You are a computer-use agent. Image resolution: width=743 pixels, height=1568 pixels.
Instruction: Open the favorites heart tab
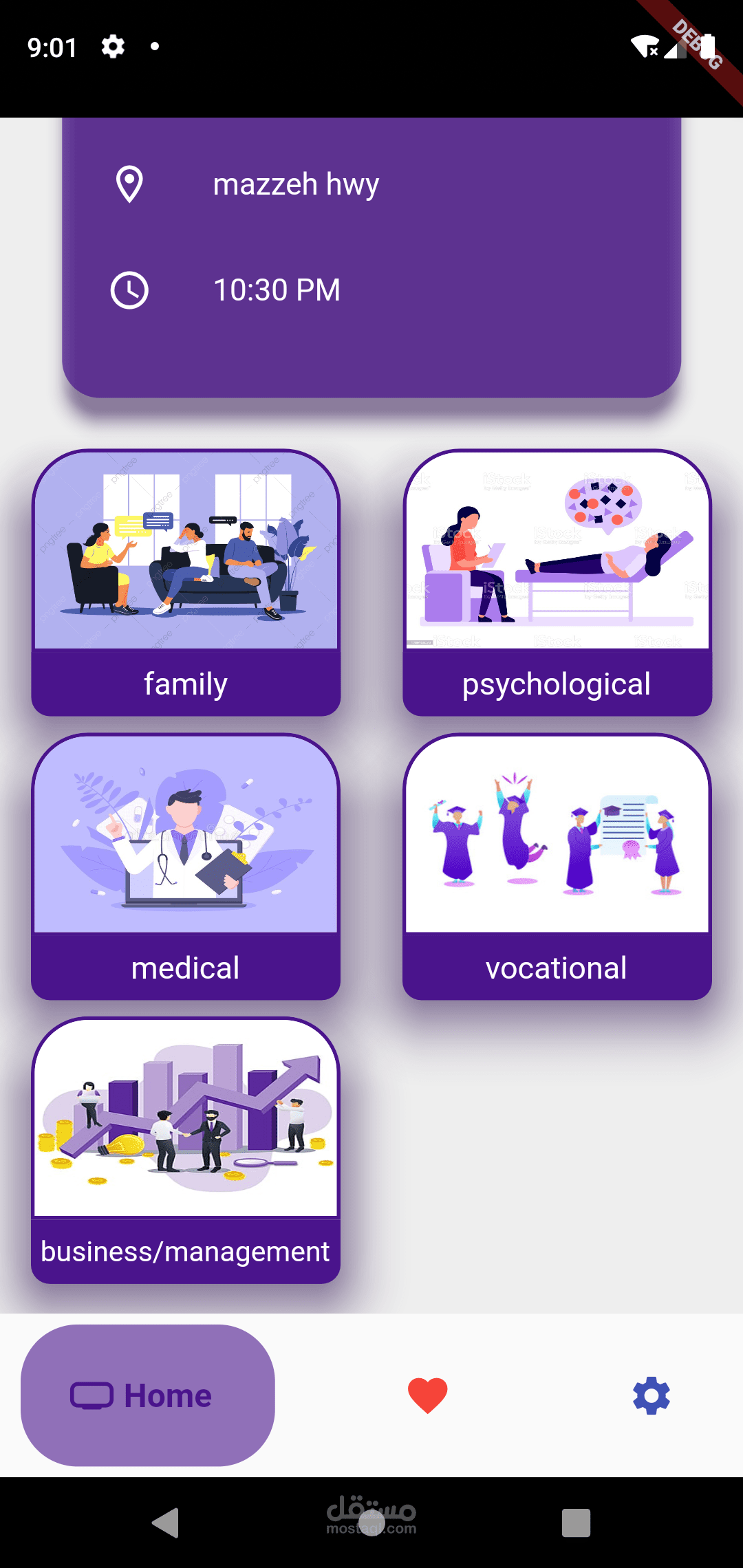coord(428,1395)
